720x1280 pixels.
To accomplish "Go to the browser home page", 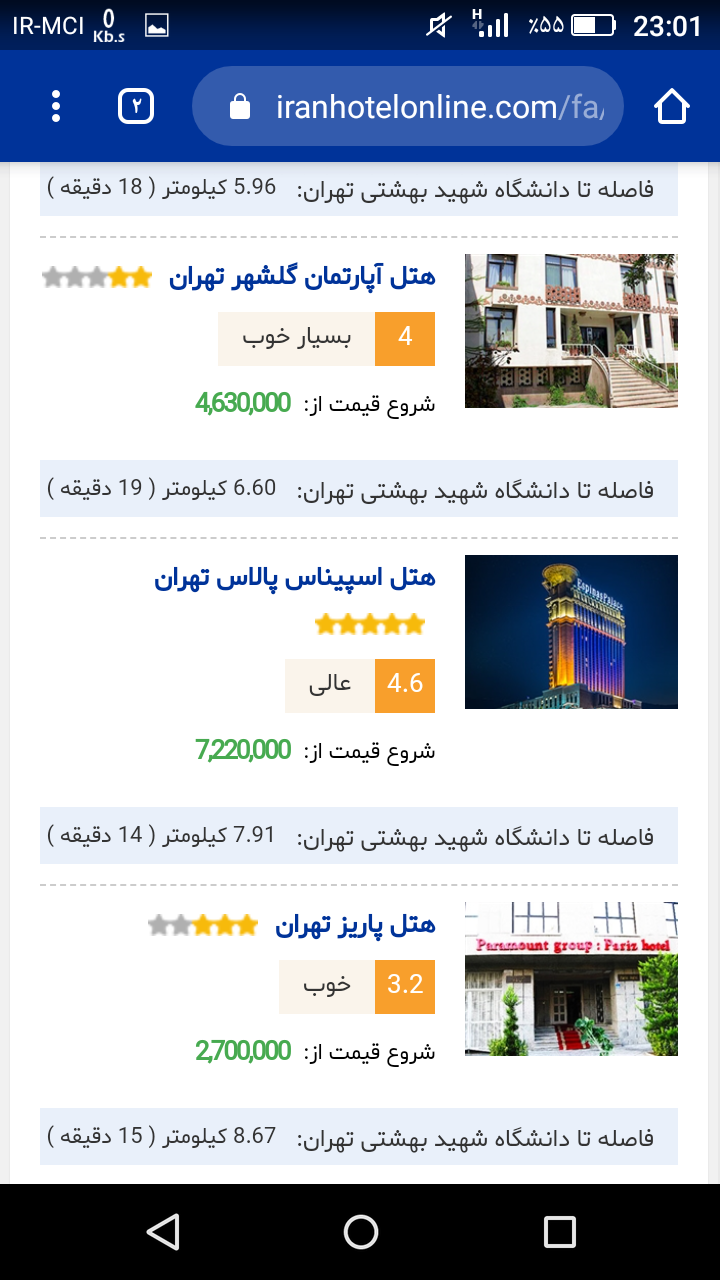I will click(672, 106).
